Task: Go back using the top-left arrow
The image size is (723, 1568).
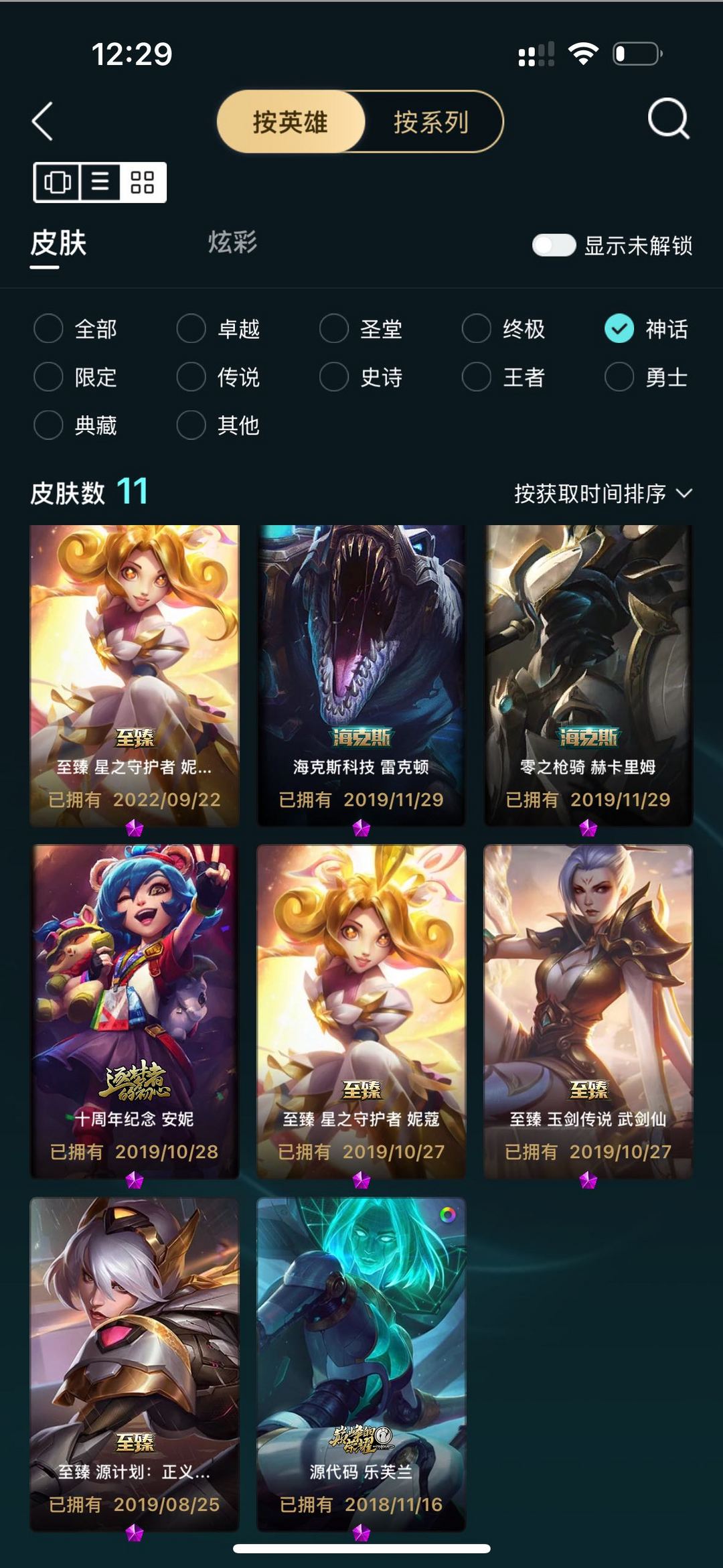Action: pos(43,121)
